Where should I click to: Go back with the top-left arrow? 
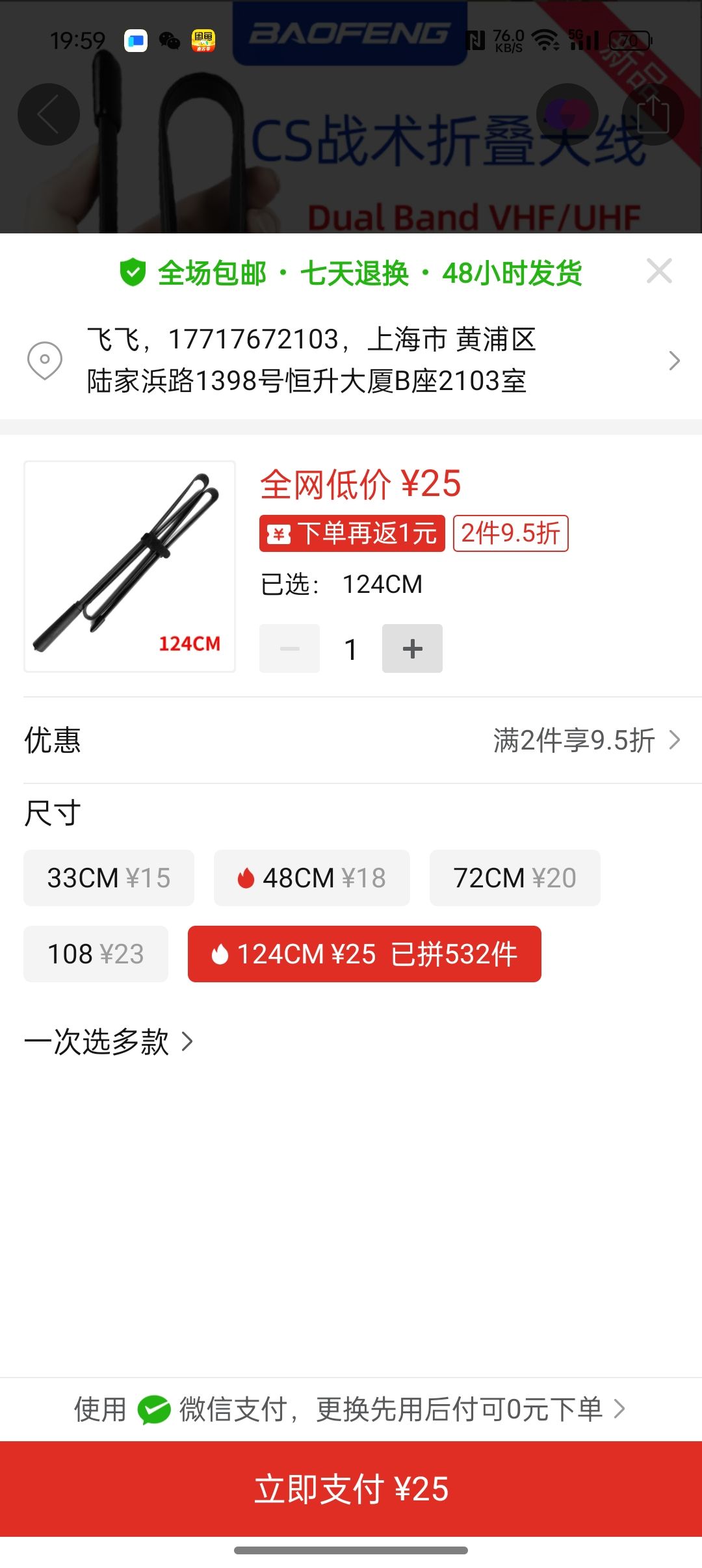coord(49,114)
